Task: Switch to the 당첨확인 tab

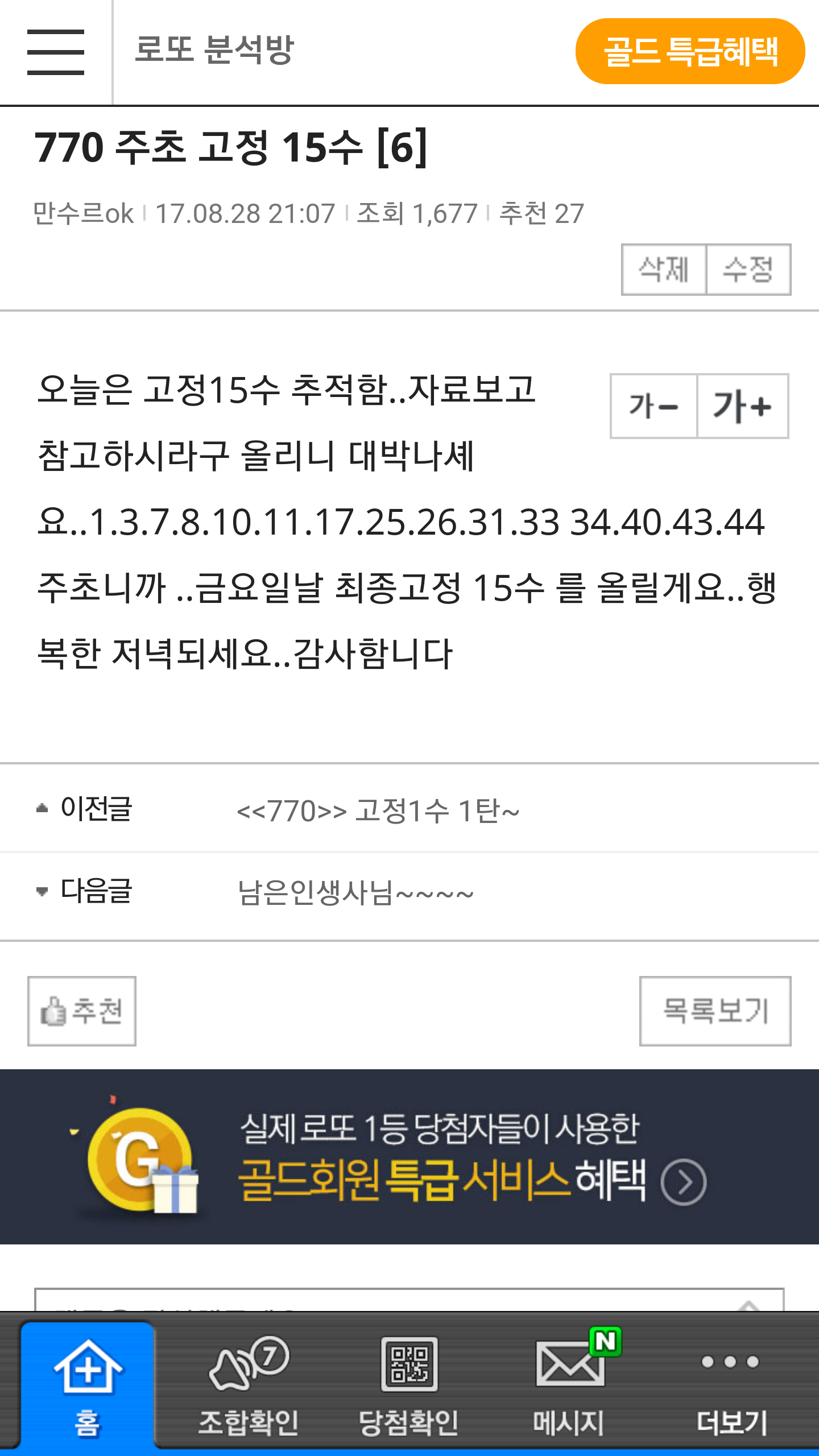Action: [x=409, y=1385]
